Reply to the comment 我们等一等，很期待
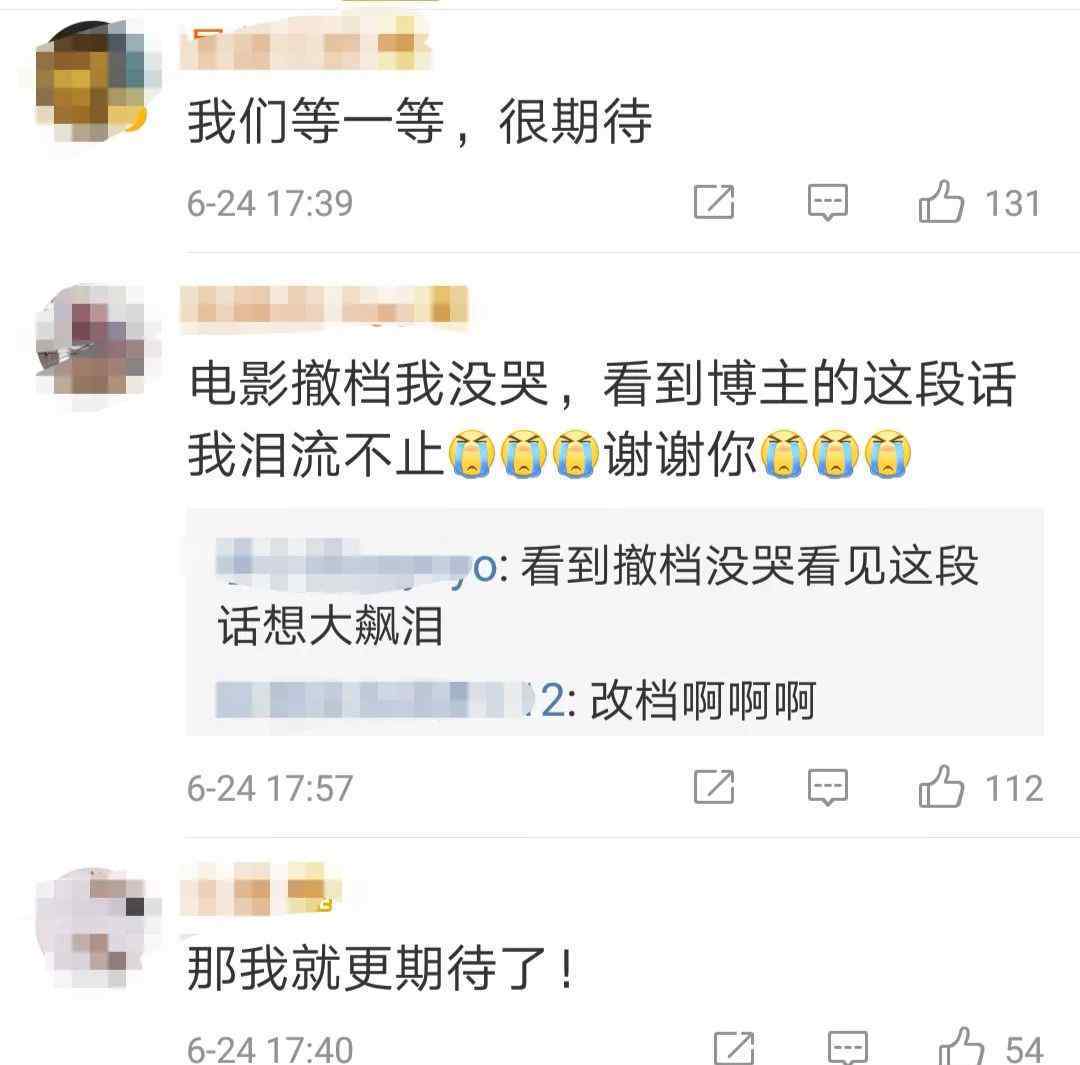The height and width of the screenshot is (1065, 1080). tap(828, 203)
